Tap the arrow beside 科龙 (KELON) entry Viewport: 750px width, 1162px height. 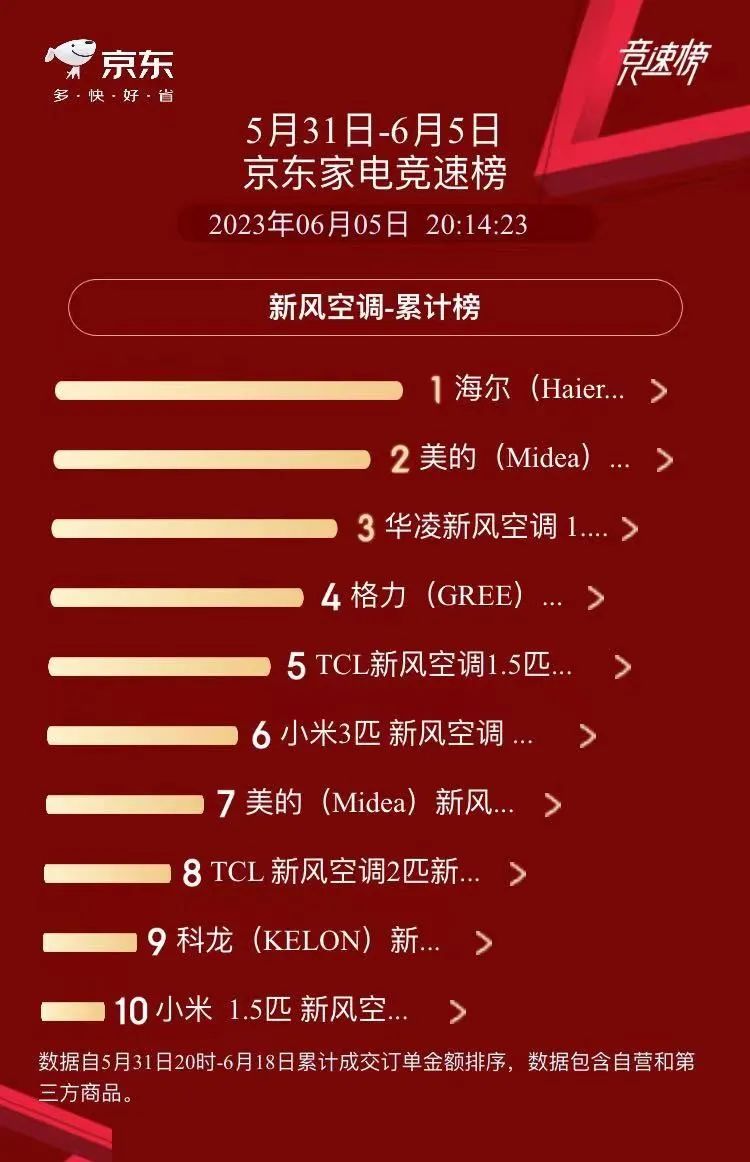click(x=485, y=942)
